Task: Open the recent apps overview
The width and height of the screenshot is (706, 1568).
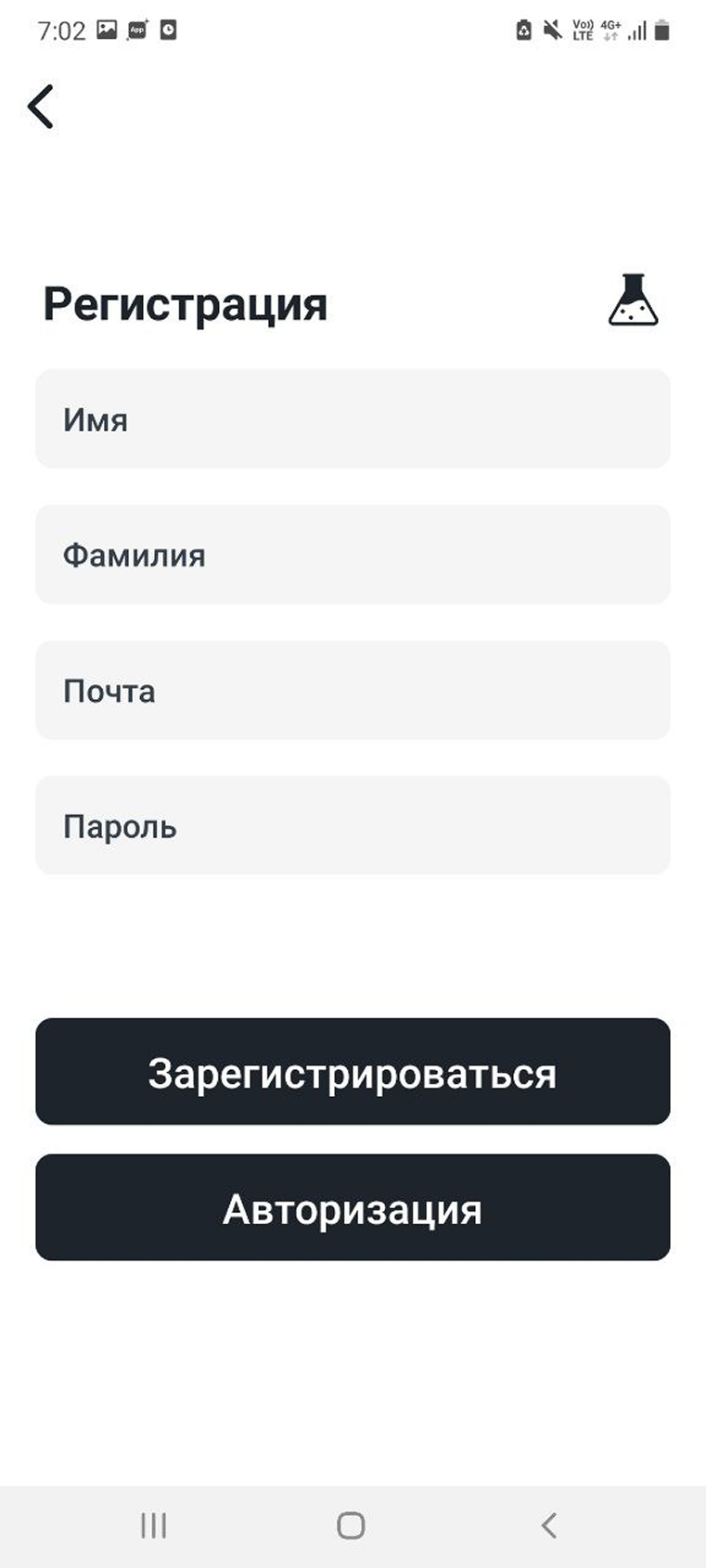Action: click(153, 1525)
